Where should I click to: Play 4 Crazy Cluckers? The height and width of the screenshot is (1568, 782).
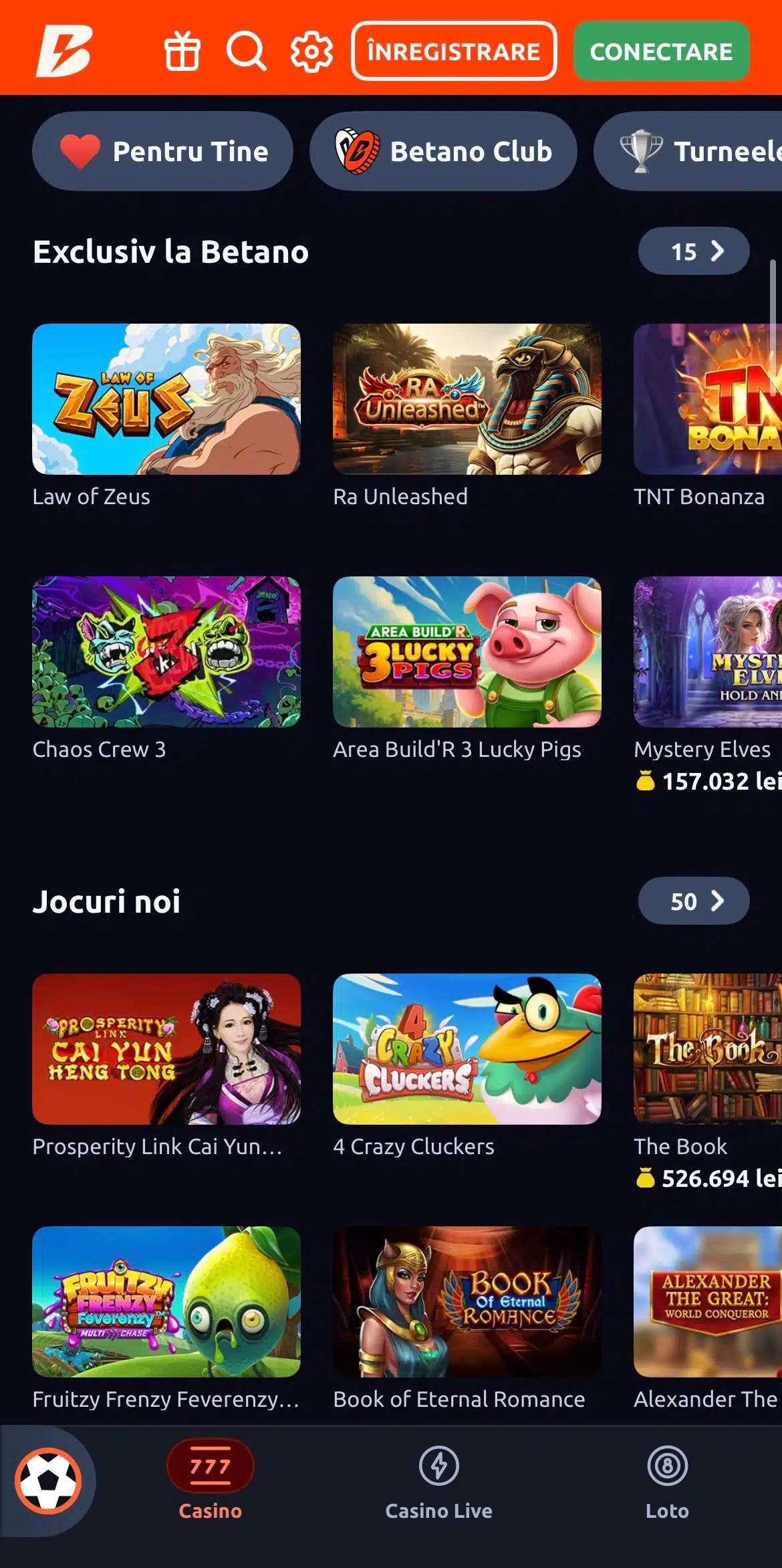point(467,1048)
